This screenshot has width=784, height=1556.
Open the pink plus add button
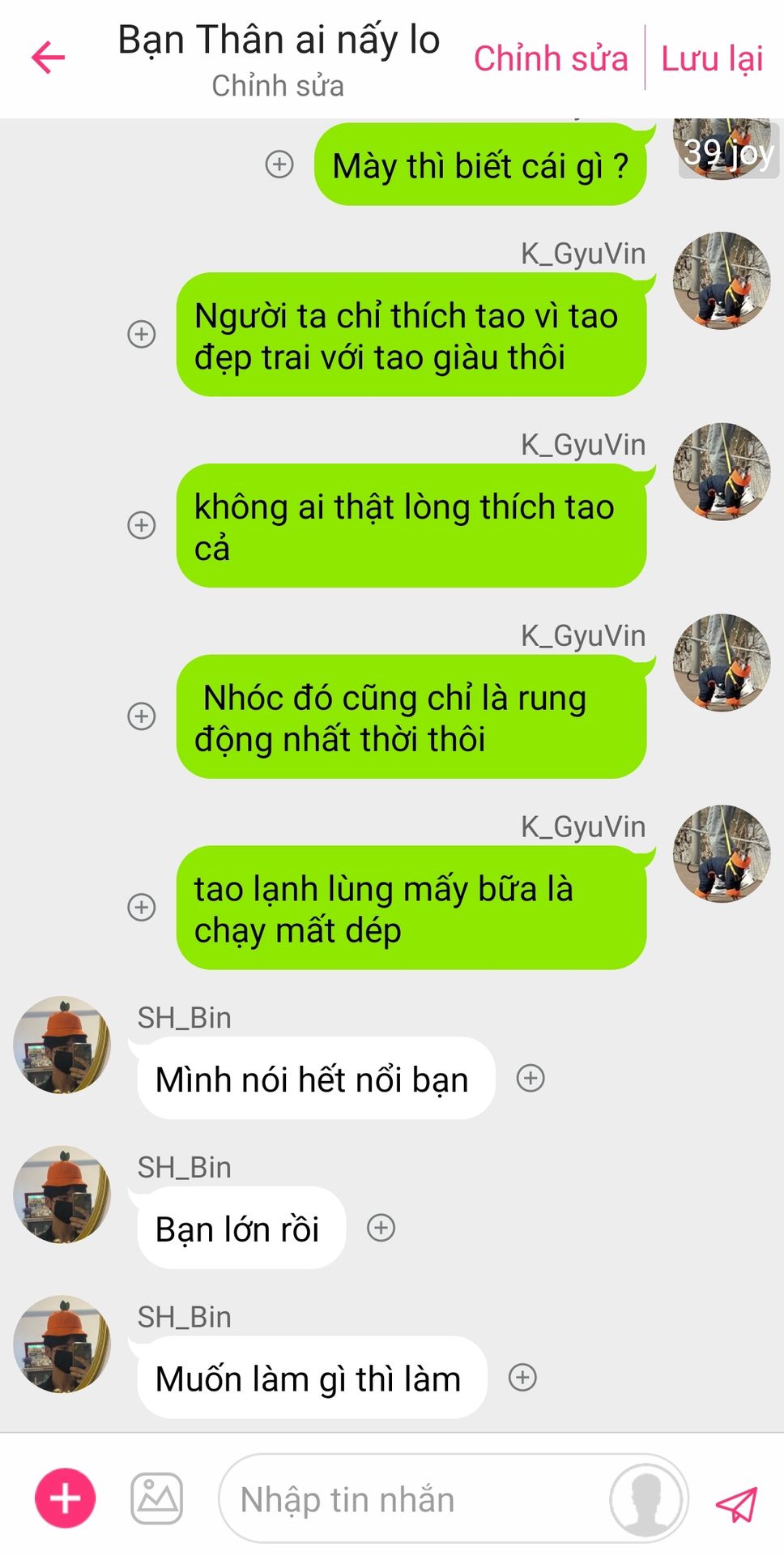(x=65, y=1498)
